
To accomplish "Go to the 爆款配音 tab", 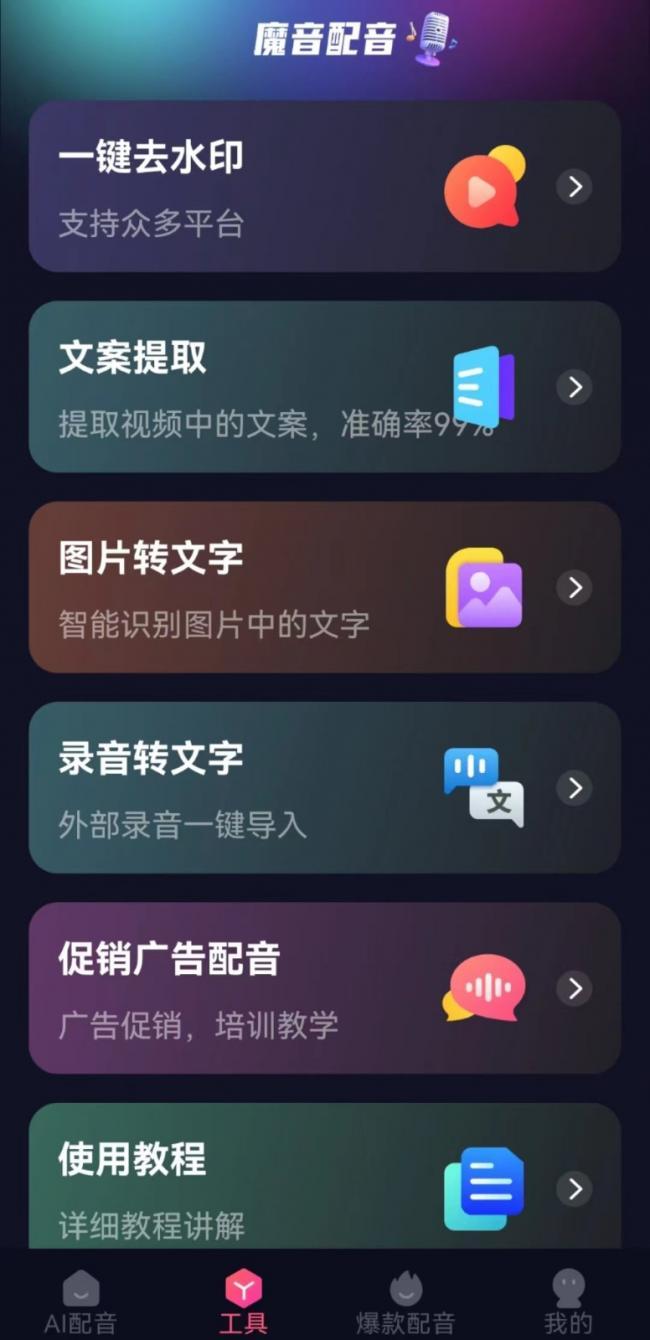I will (405, 1302).
